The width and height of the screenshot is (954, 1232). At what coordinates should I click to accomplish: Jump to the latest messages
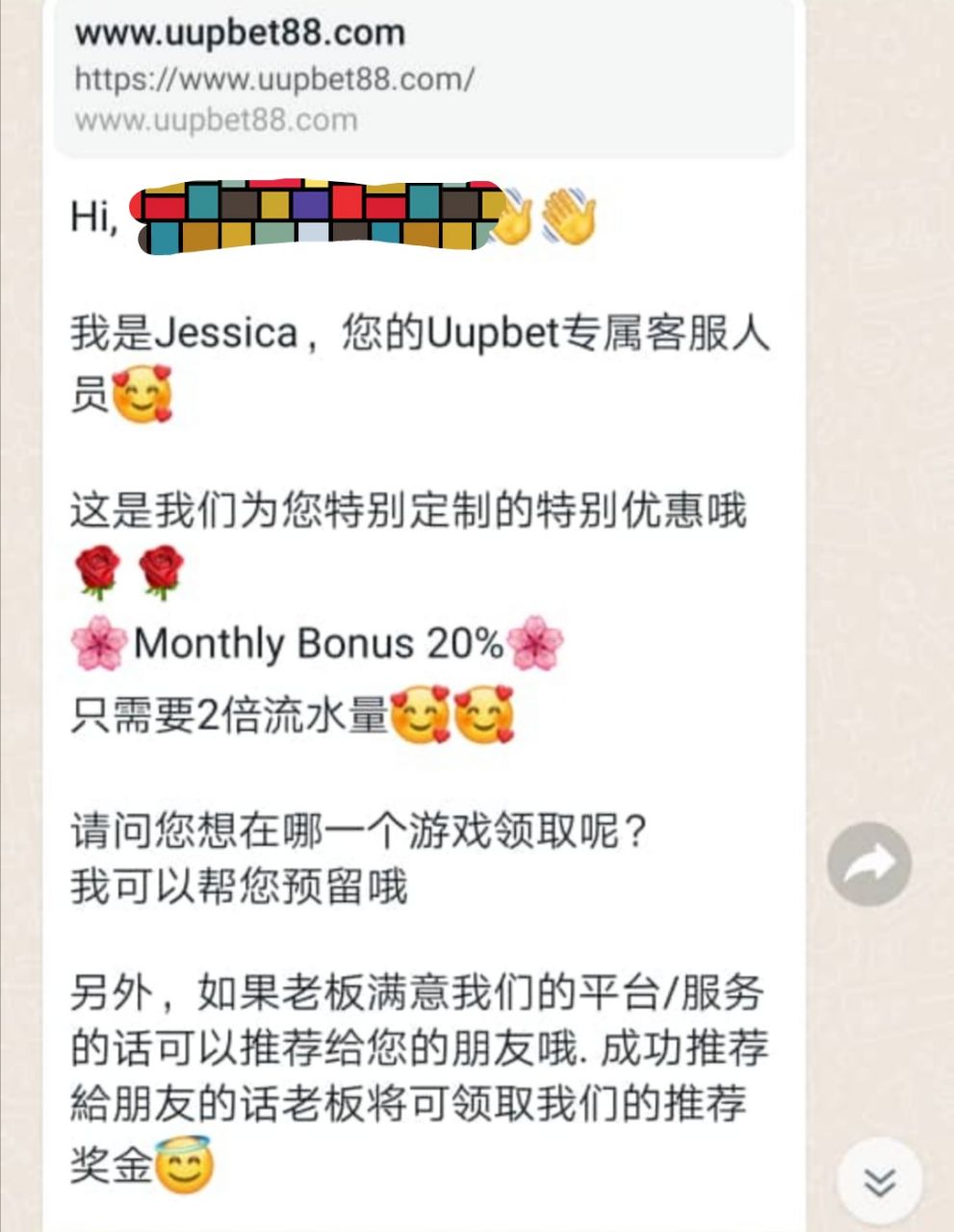click(879, 1182)
